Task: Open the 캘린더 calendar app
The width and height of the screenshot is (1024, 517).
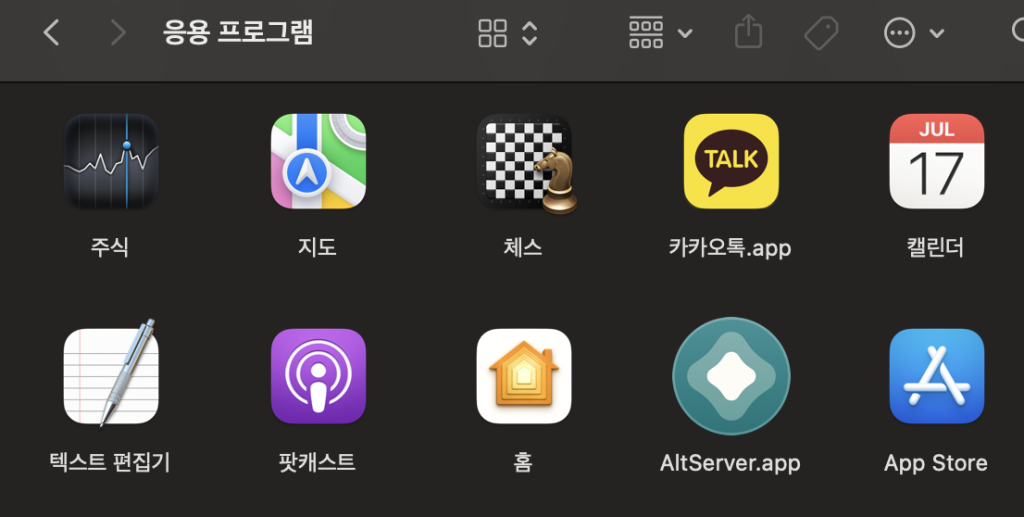Action: tap(937, 161)
